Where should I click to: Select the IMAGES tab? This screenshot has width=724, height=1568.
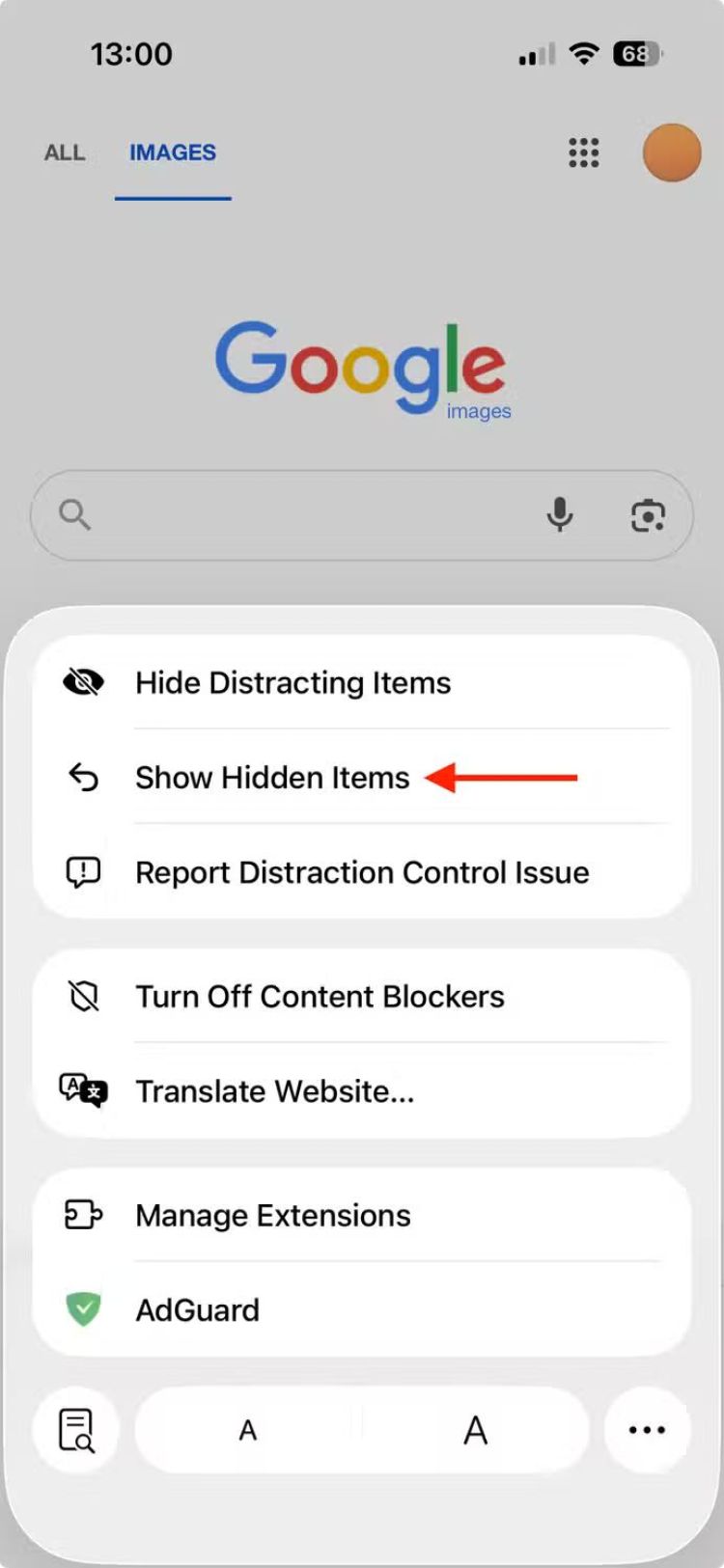[173, 152]
